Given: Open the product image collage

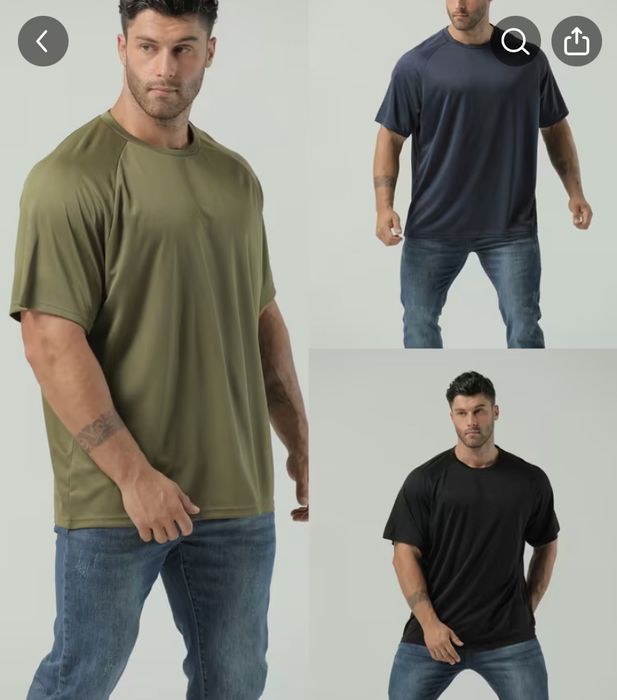Looking at the screenshot, I should tap(308, 380).
